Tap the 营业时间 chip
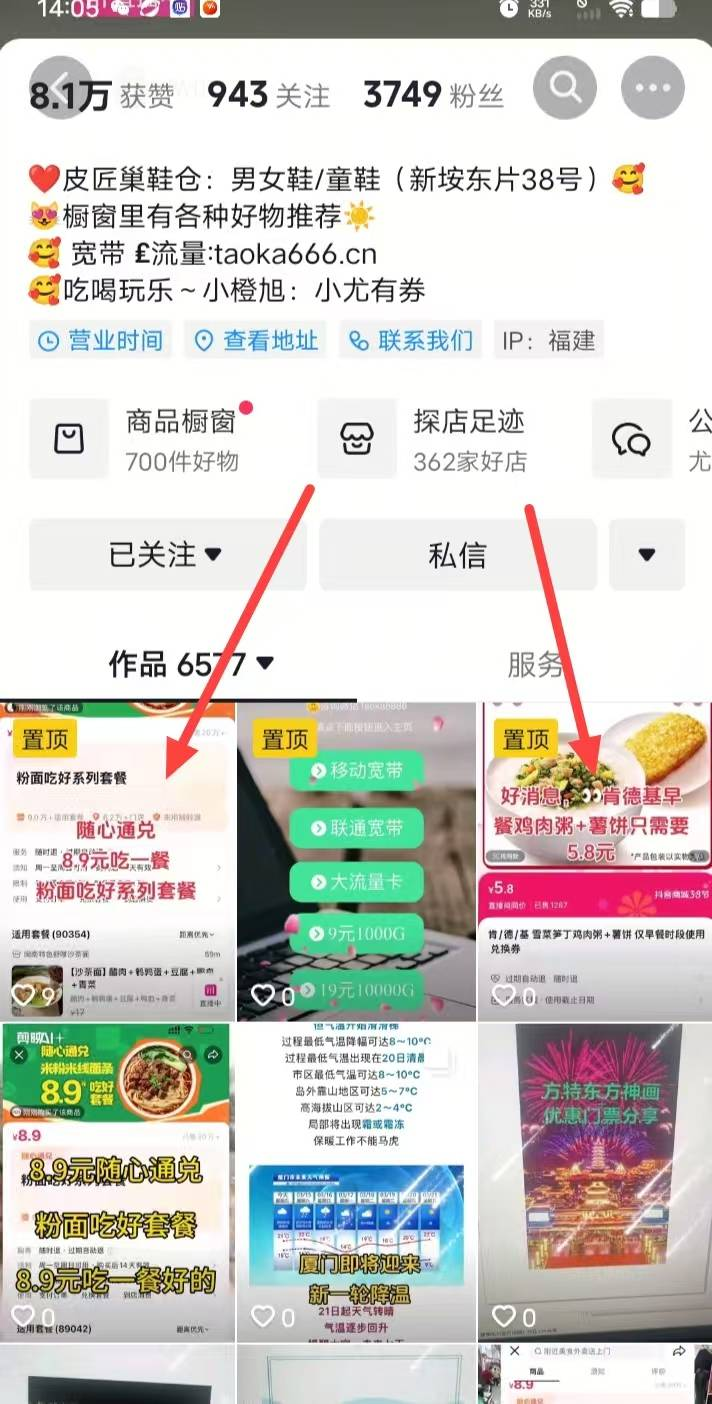 coord(100,340)
